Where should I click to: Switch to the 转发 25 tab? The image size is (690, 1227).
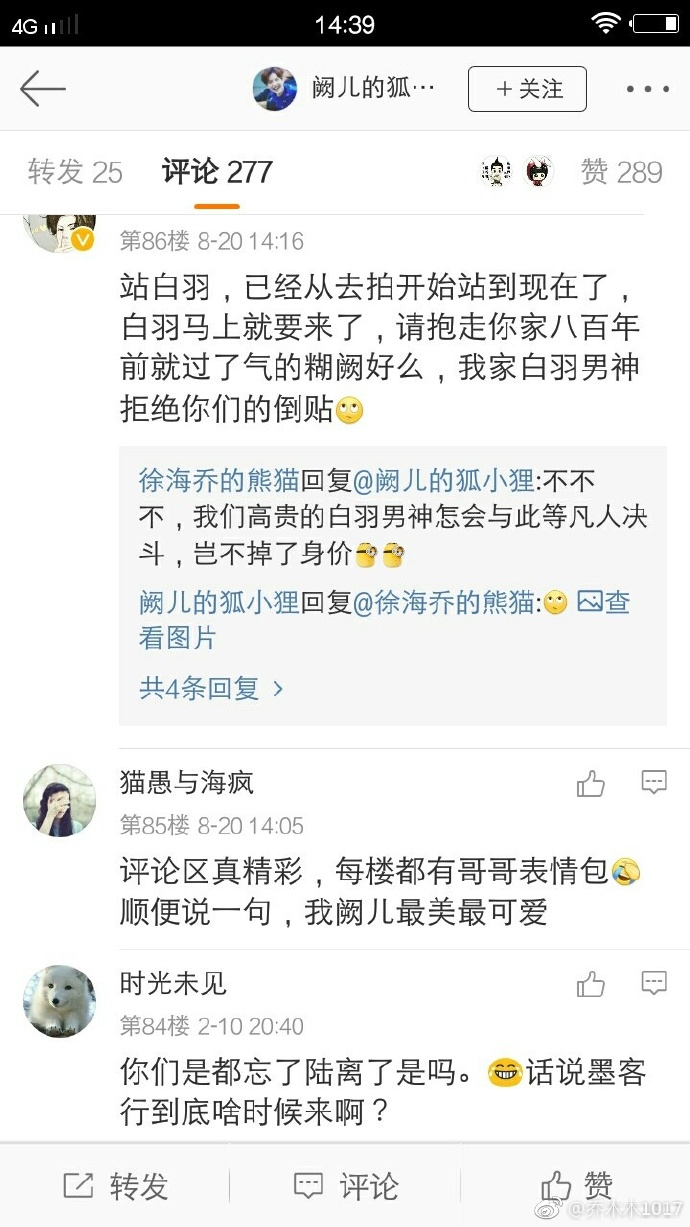point(75,172)
